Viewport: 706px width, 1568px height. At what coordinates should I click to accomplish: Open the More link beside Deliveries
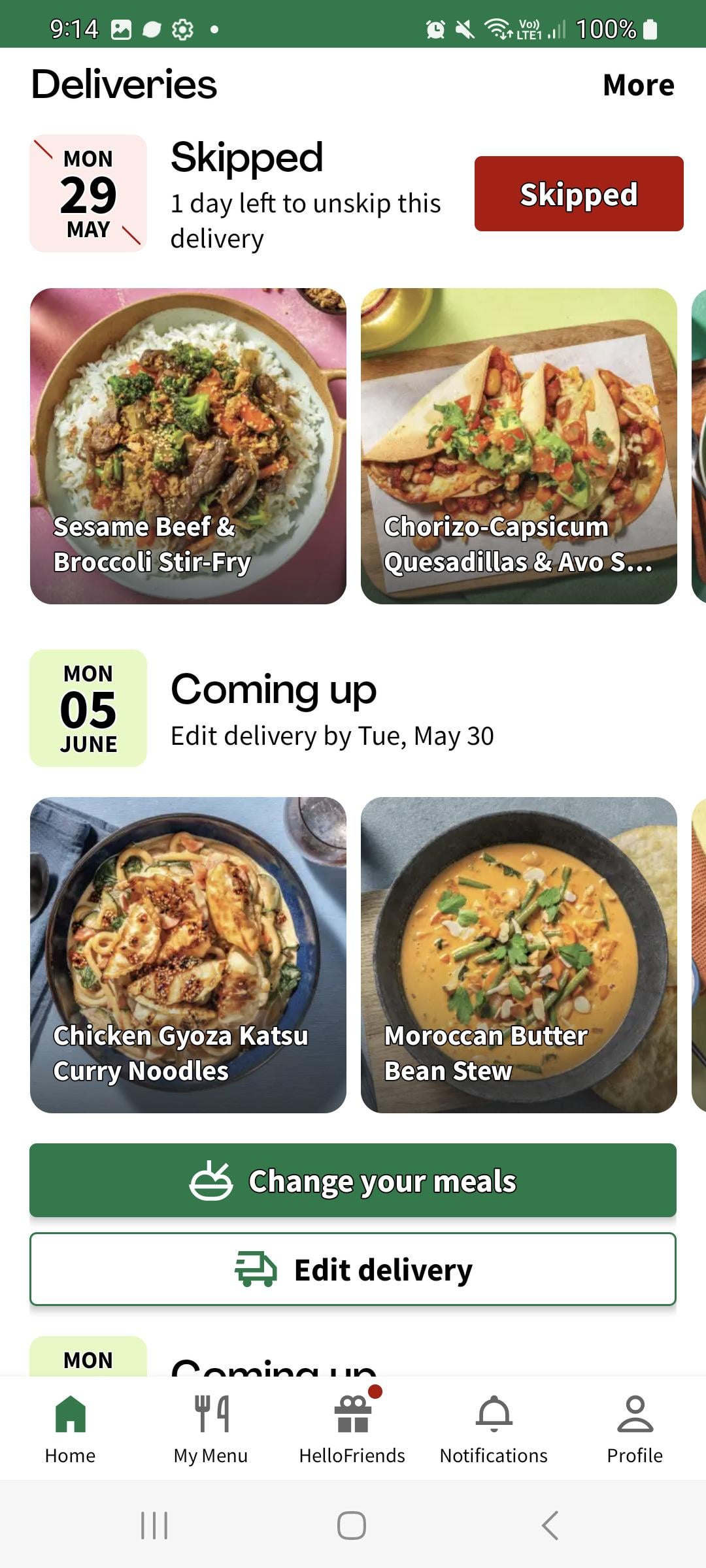point(638,85)
